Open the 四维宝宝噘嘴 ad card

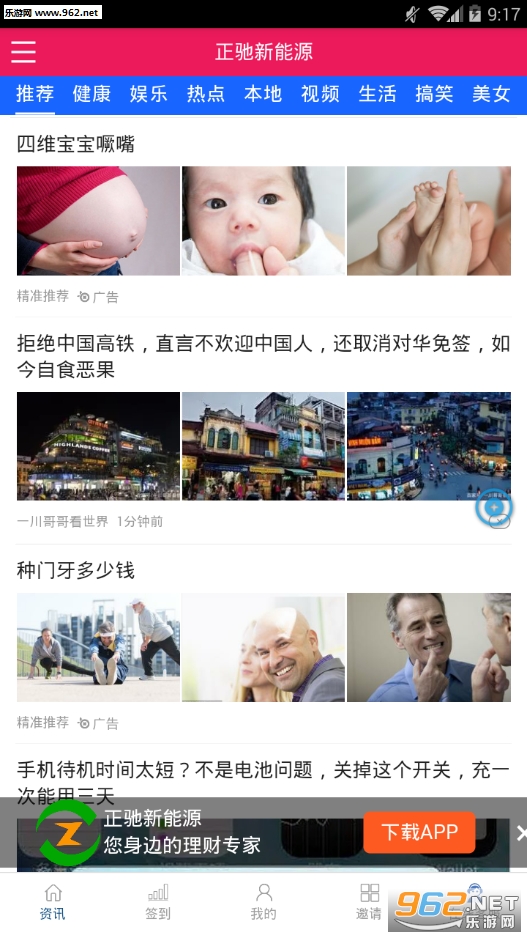263,218
